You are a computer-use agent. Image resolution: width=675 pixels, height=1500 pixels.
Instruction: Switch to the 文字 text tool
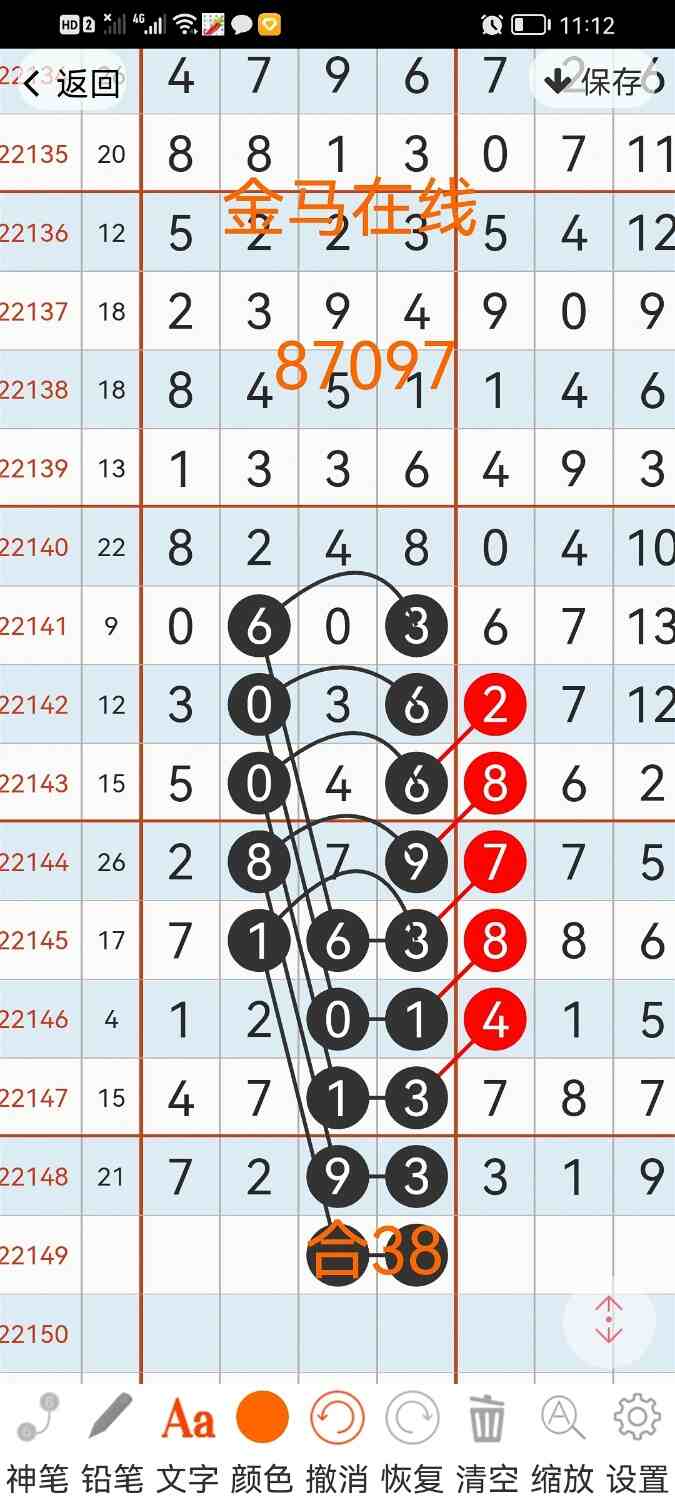coord(187,1438)
